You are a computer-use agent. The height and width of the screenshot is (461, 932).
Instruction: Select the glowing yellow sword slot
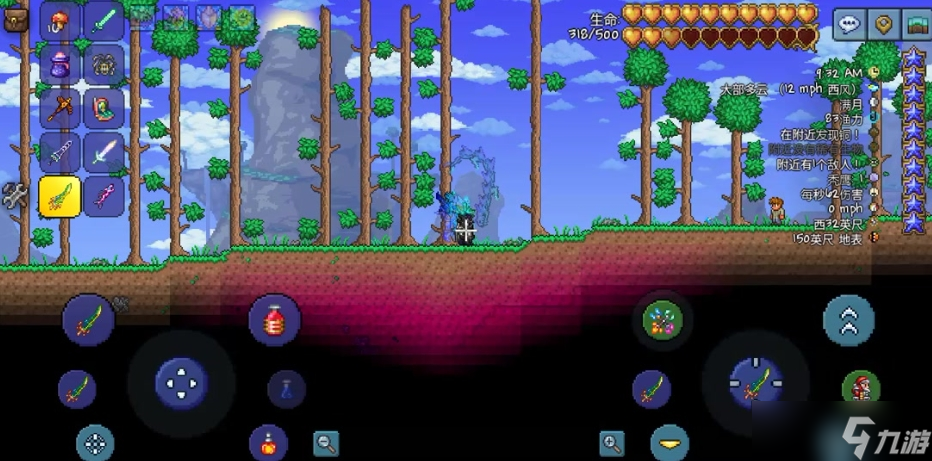coord(59,196)
